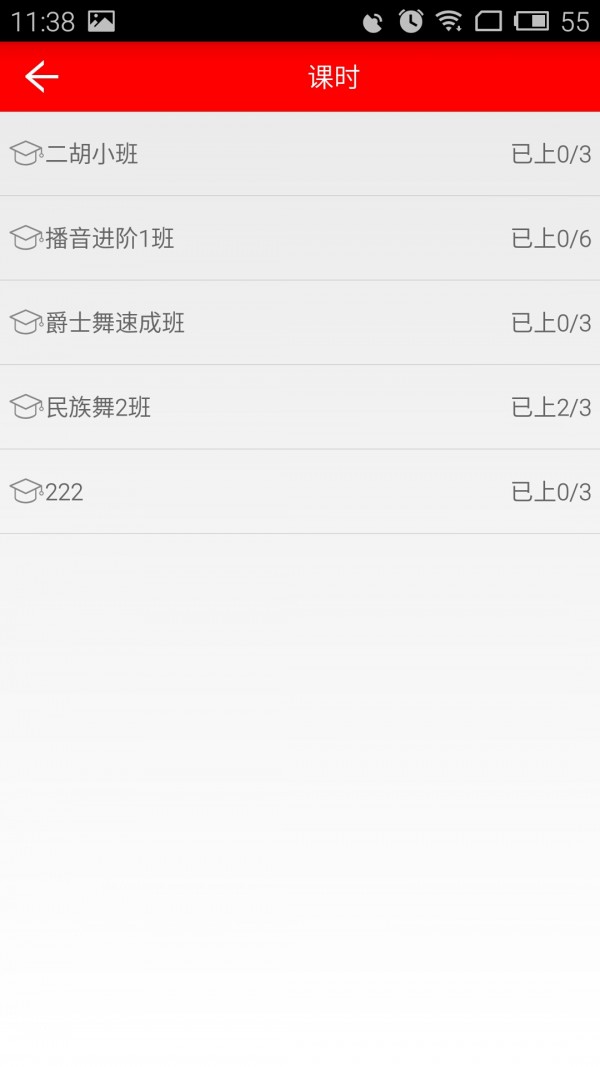The image size is (600, 1067).
Task: Go back using the top arrow
Action: pos(41,76)
